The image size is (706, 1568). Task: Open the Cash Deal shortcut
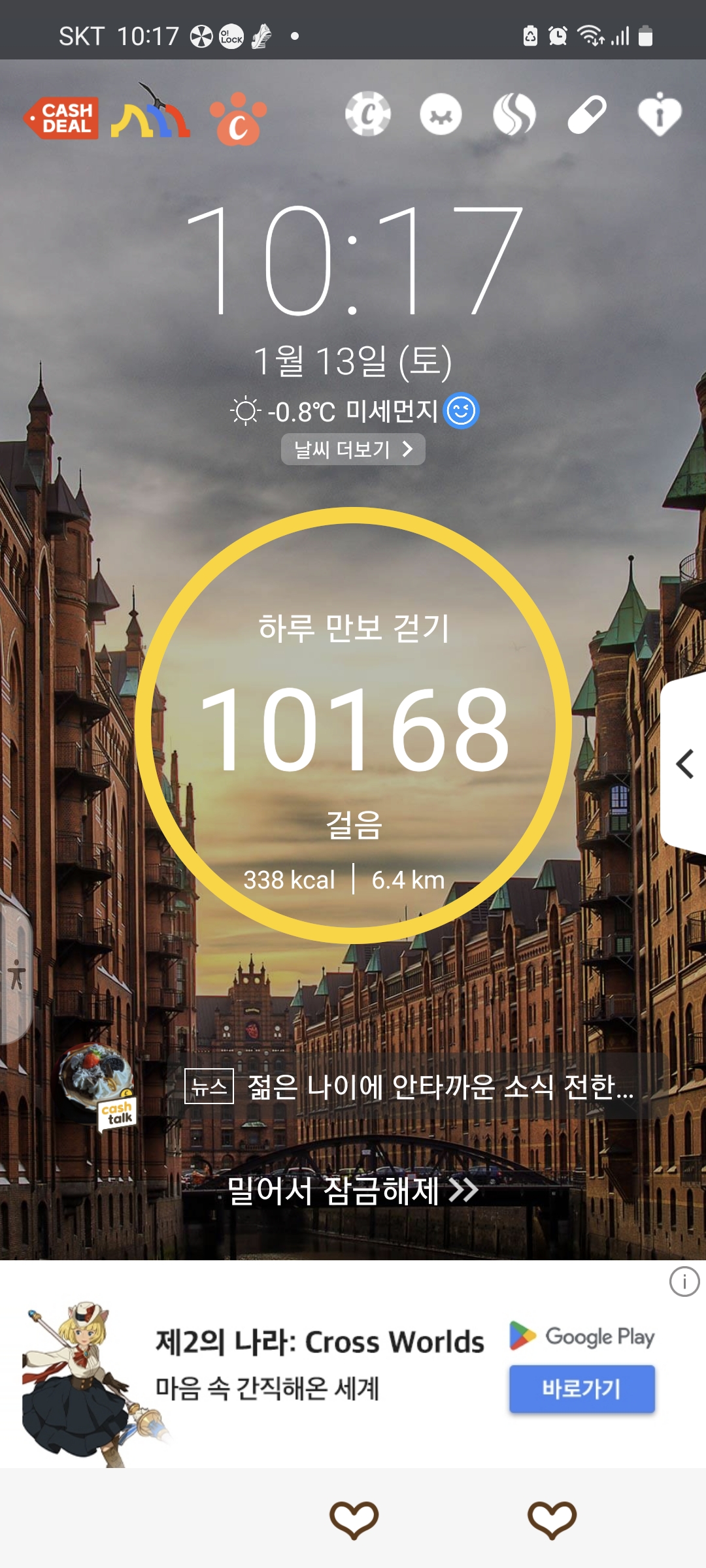(x=62, y=118)
